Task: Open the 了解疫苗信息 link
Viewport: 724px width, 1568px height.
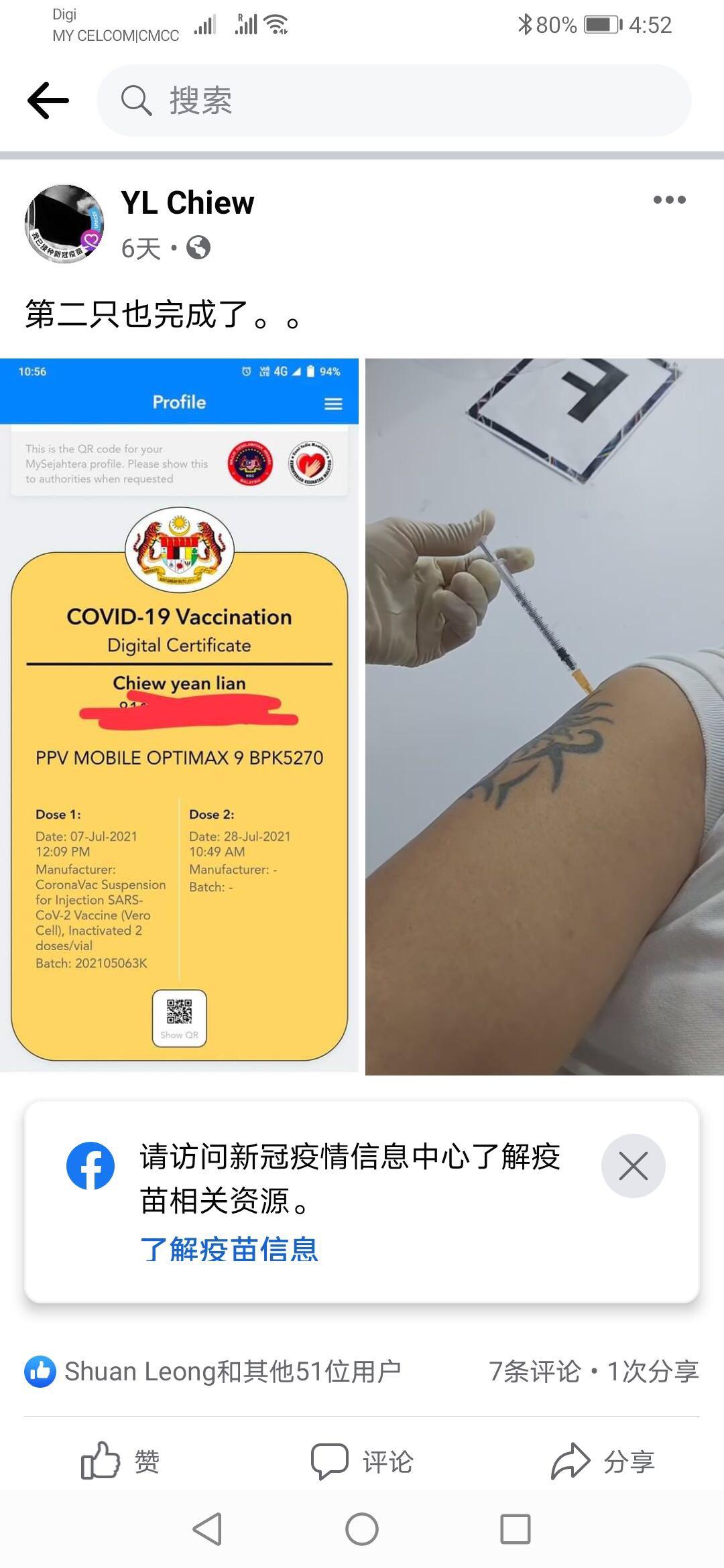Action: pos(229,1250)
